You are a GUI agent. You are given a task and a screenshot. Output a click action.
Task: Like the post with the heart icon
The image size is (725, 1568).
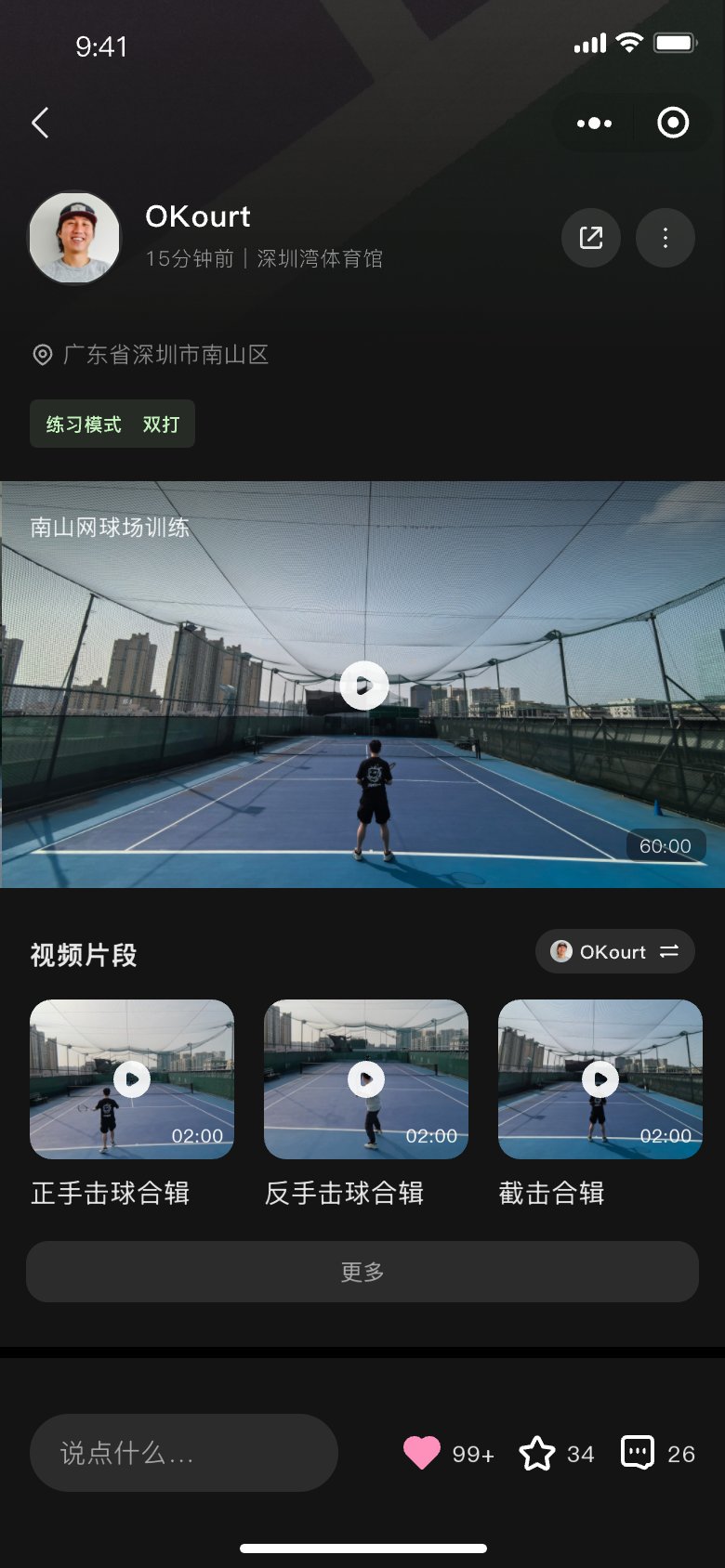point(422,1453)
